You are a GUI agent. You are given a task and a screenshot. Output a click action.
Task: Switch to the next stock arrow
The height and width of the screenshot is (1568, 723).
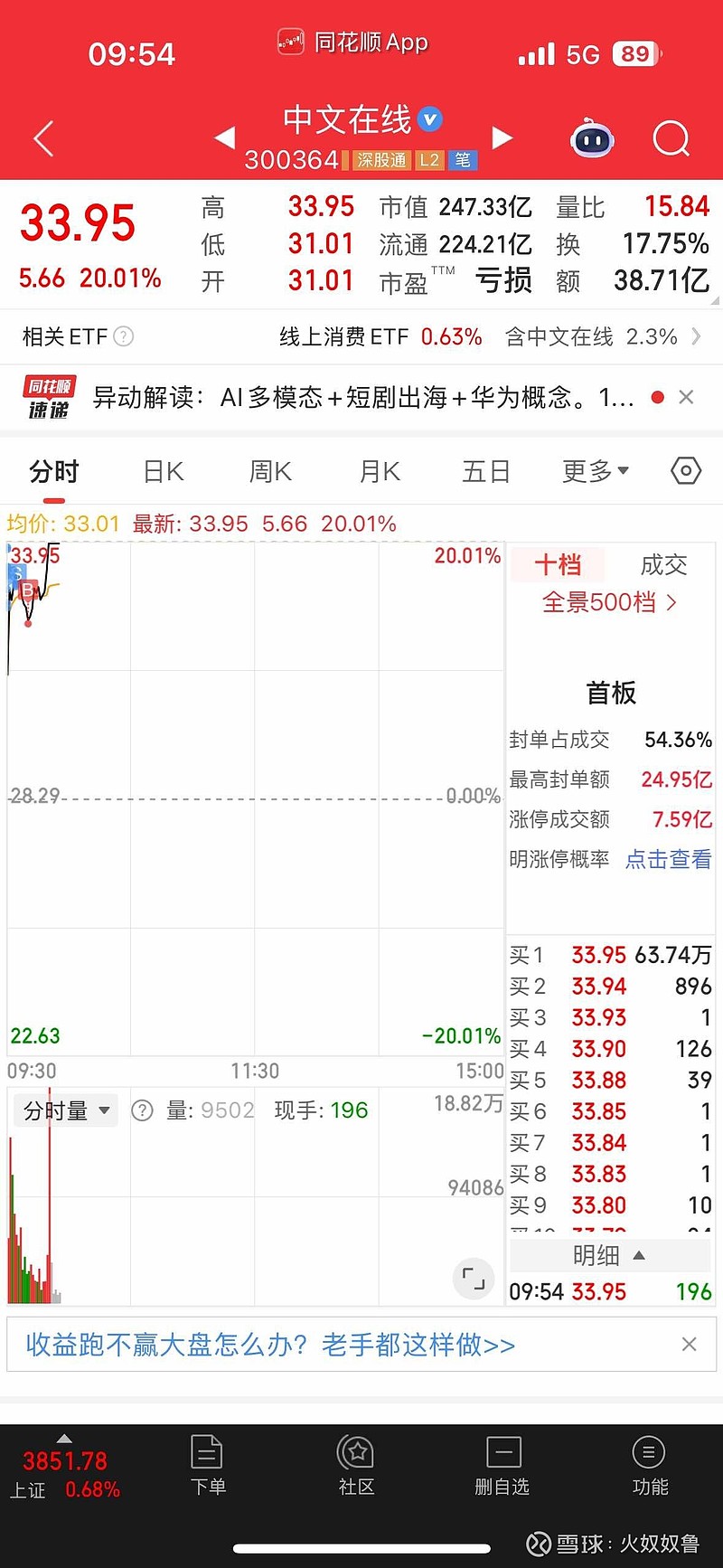[502, 137]
